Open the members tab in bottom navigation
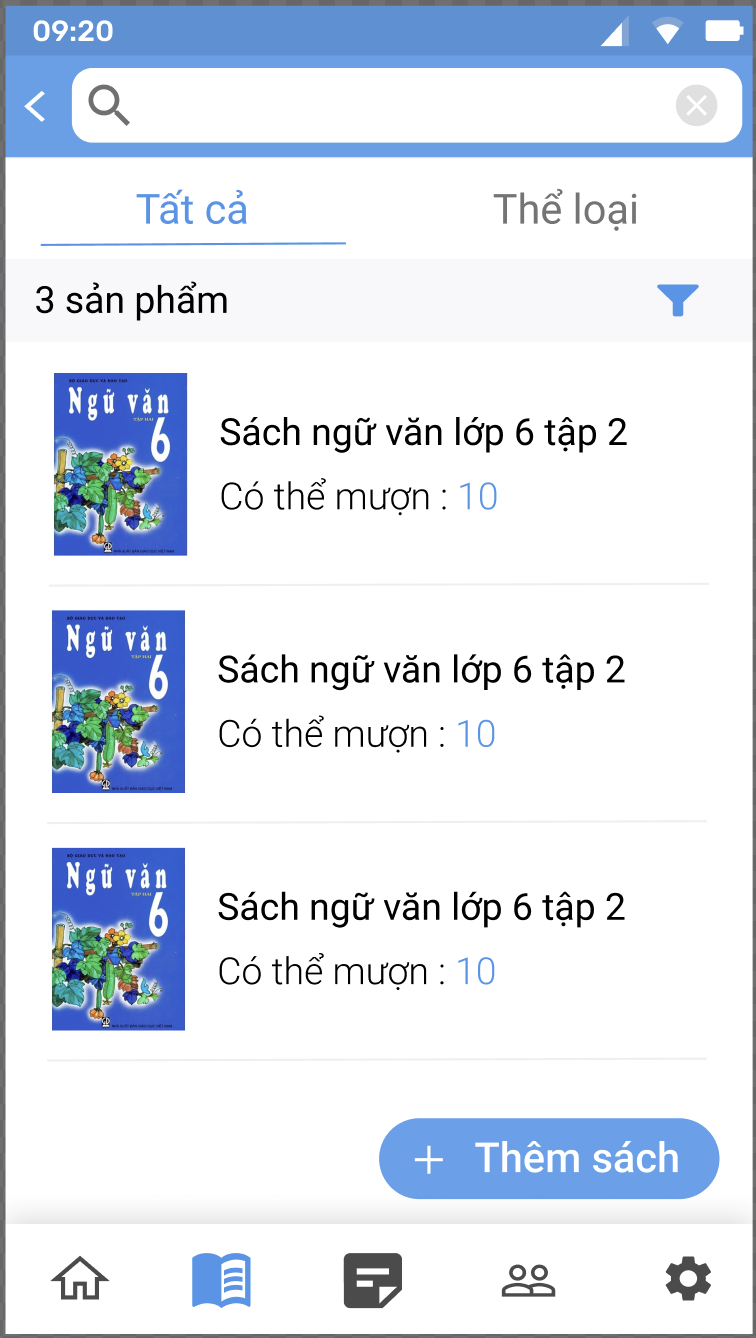 [528, 1280]
